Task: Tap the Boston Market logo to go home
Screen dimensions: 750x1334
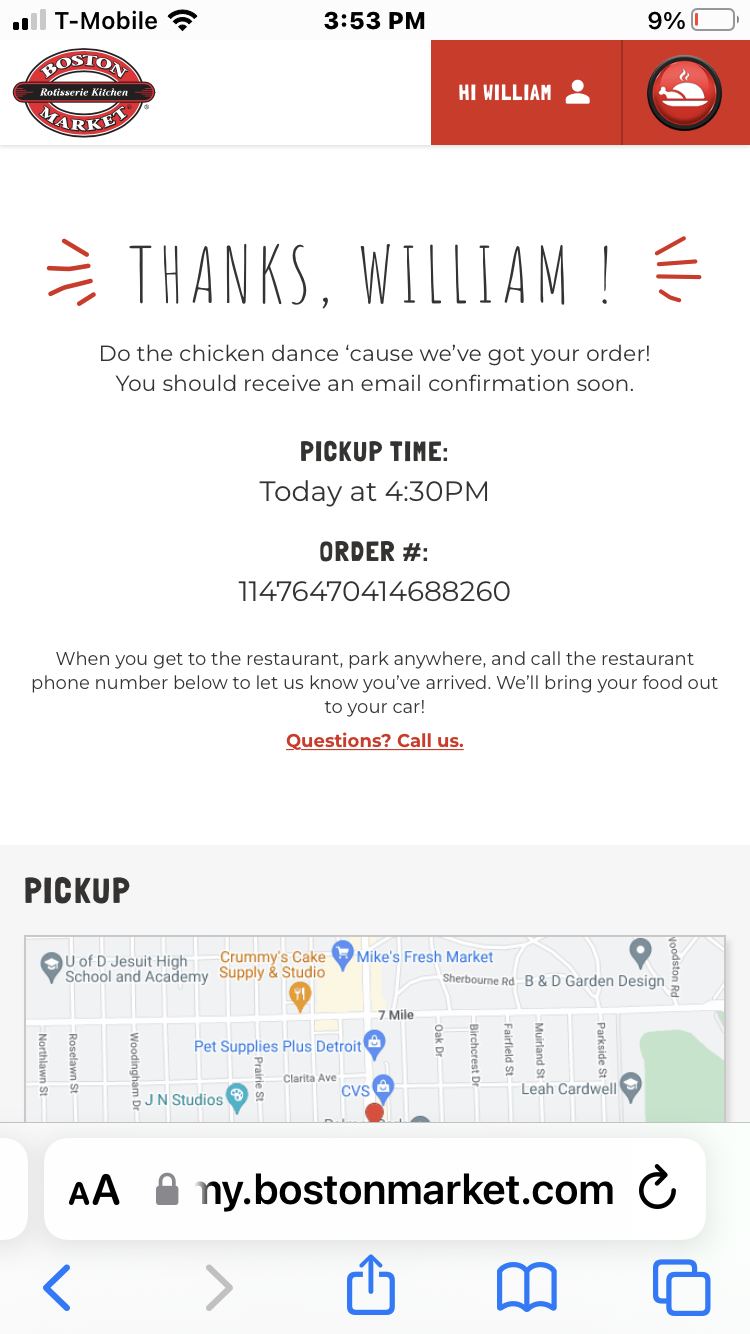Action: [x=84, y=93]
